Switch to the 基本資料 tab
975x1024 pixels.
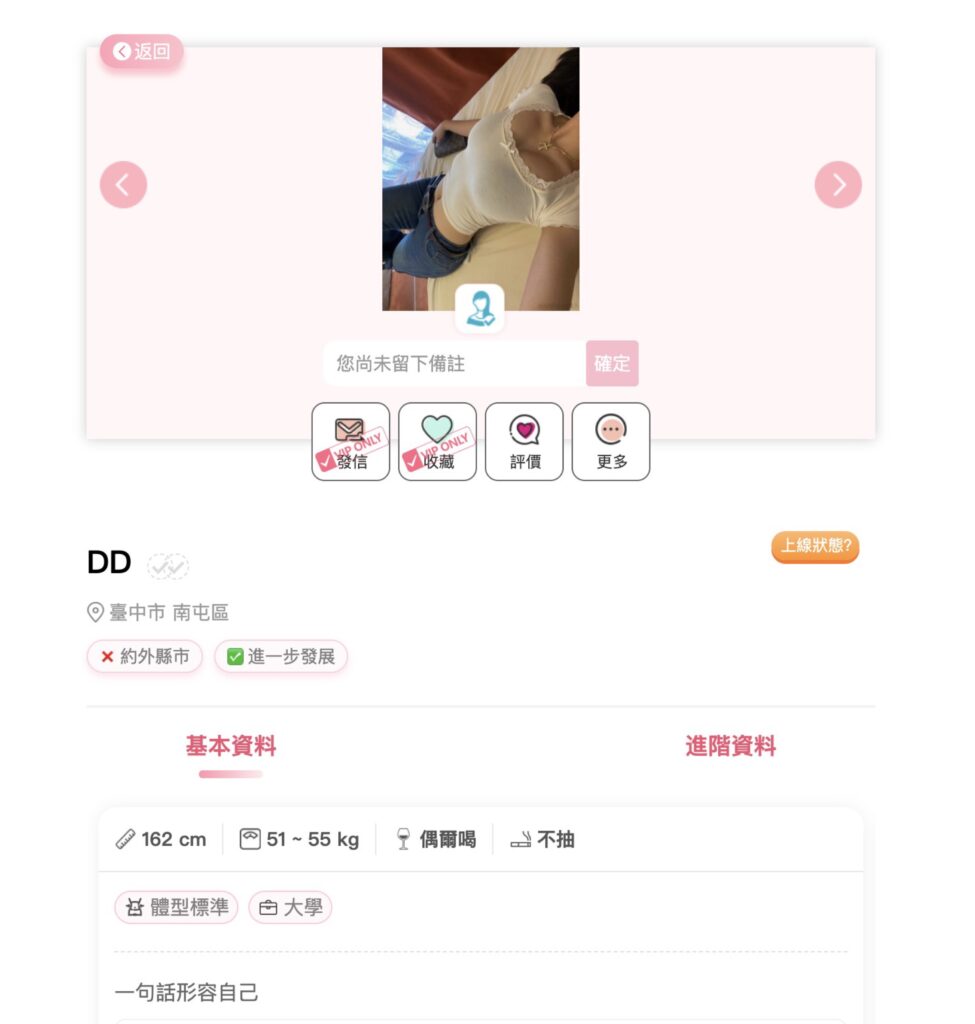(231, 746)
